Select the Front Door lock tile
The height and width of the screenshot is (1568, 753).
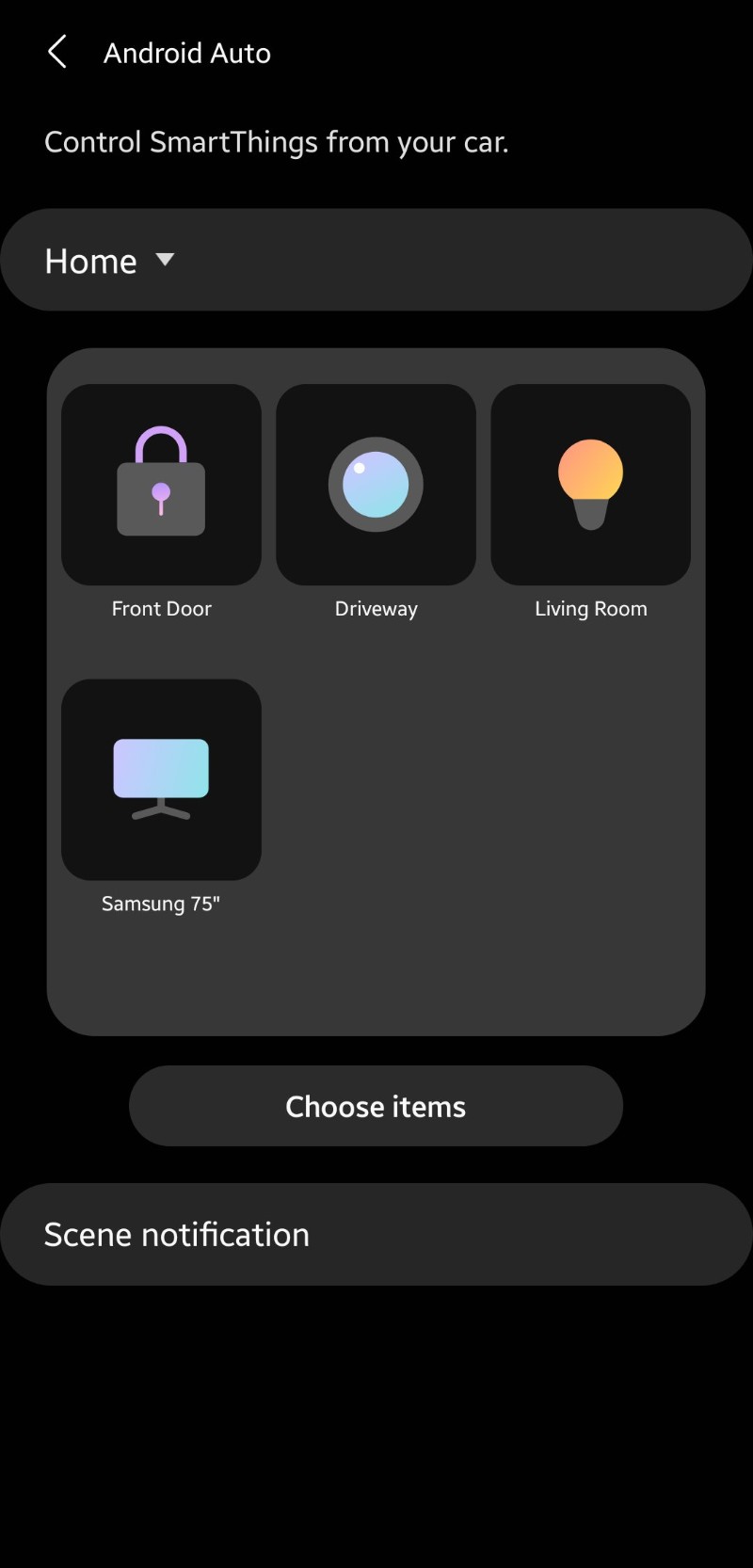coord(161,485)
